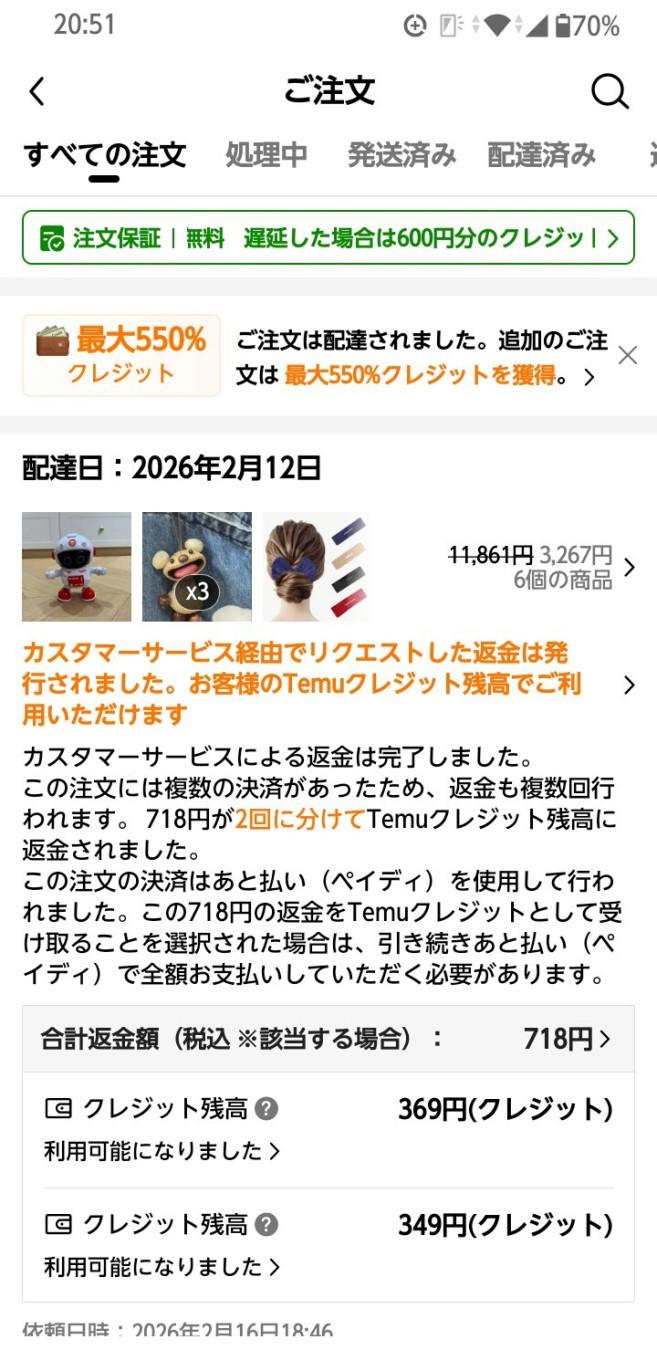Viewport: 657px width, 1350px height.
Task: Open the x3 bear keychain thumbnail
Action: point(197,567)
